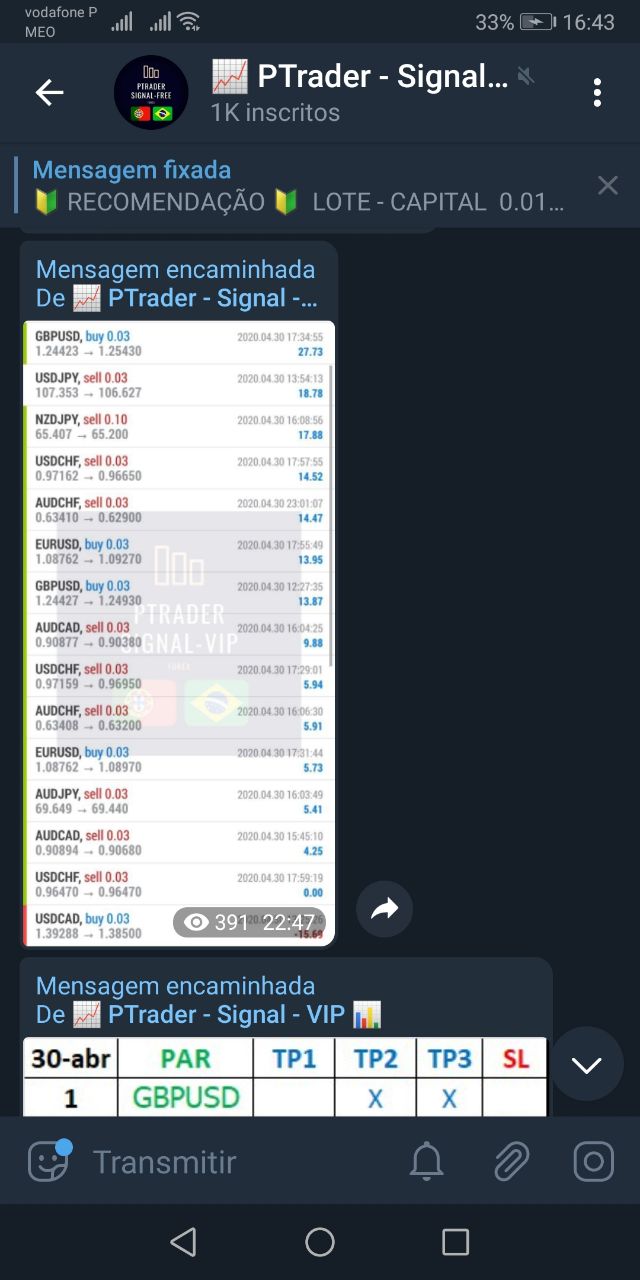
Task: Tap the system home button
Action: (320, 1242)
